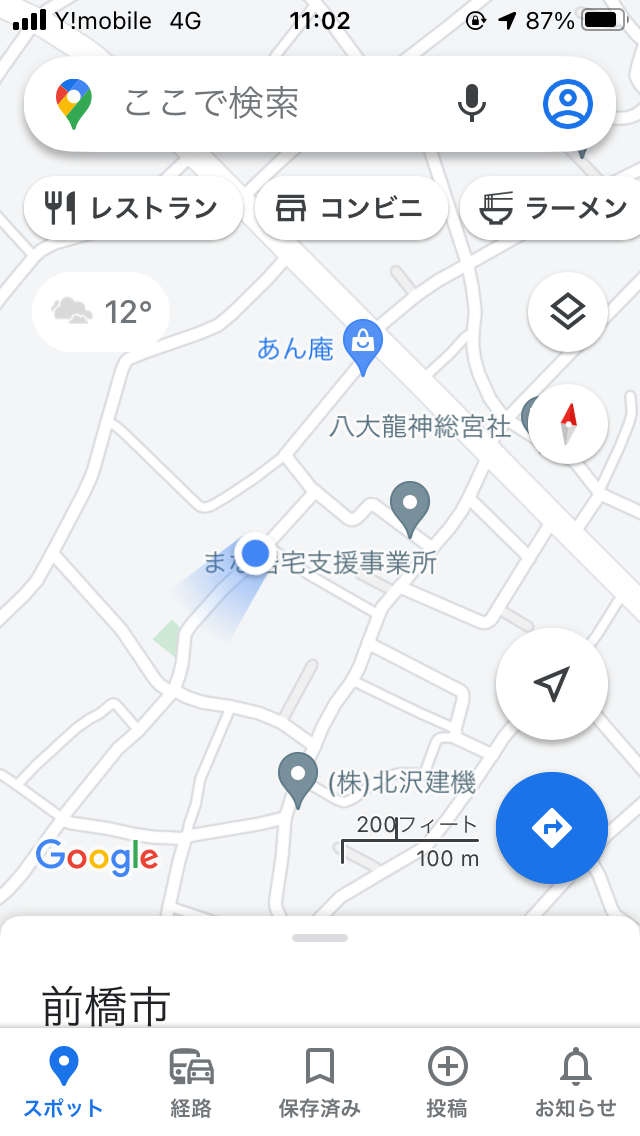Open the あん庵 shop pin
Screen dimensions: 640x1136
click(362, 346)
